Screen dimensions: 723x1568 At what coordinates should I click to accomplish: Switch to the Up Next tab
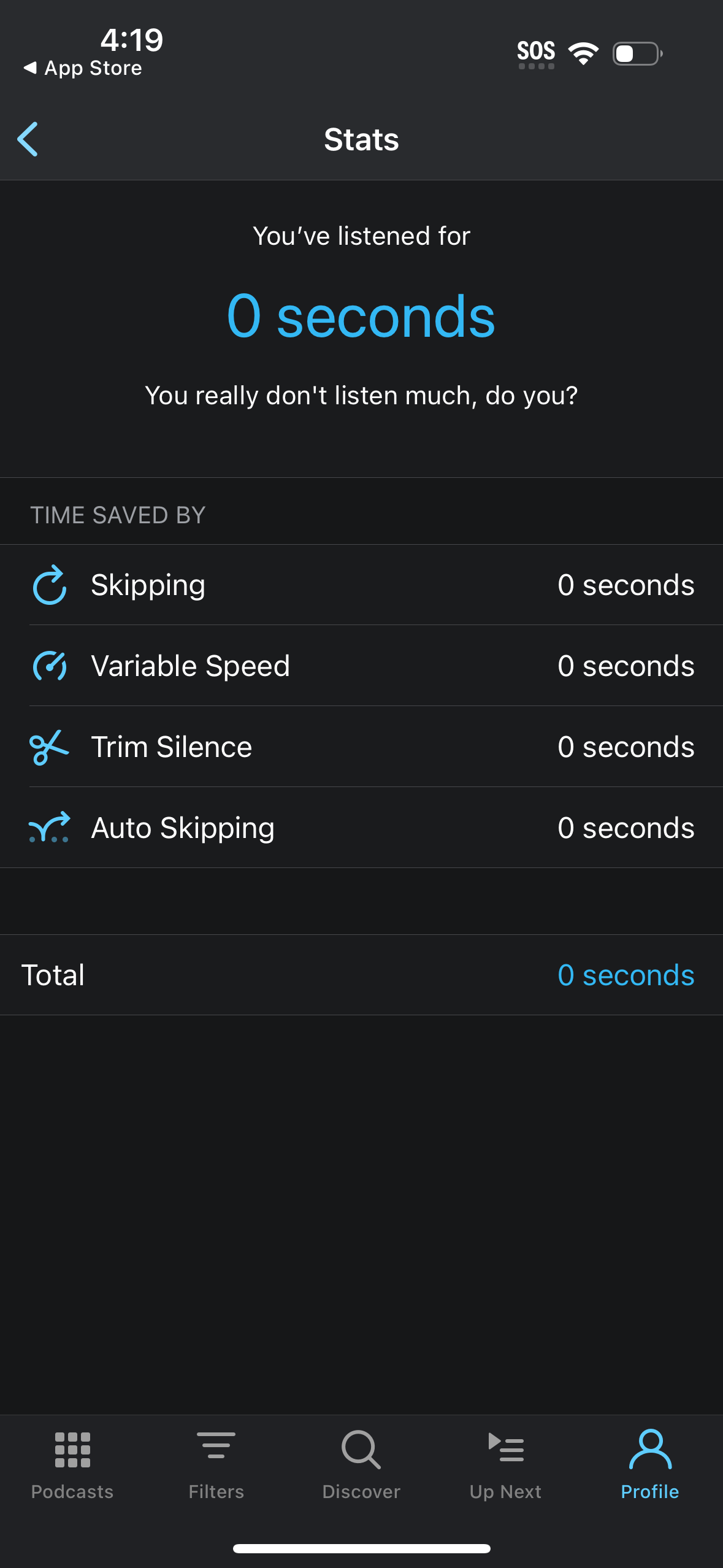tap(505, 1469)
